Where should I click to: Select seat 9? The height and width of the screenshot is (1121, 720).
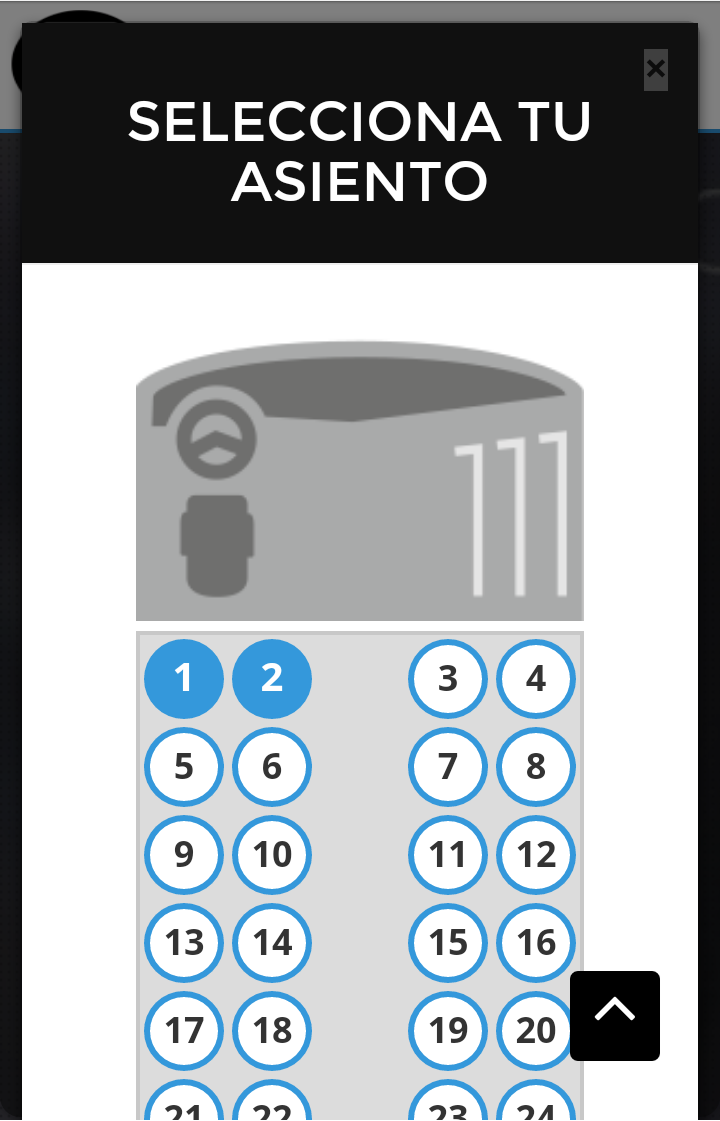tap(184, 855)
